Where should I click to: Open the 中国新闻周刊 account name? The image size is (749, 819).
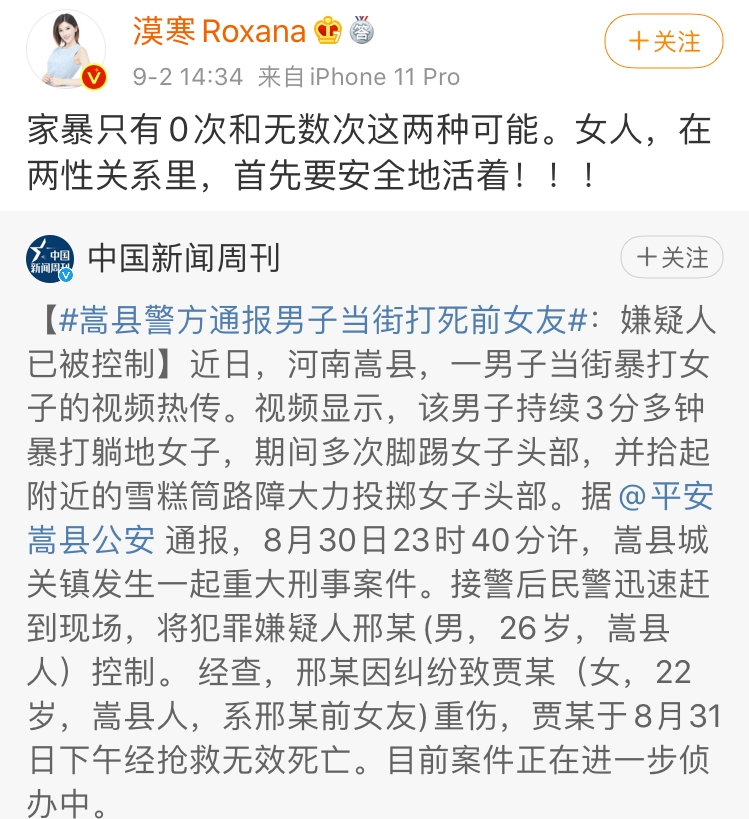click(184, 258)
